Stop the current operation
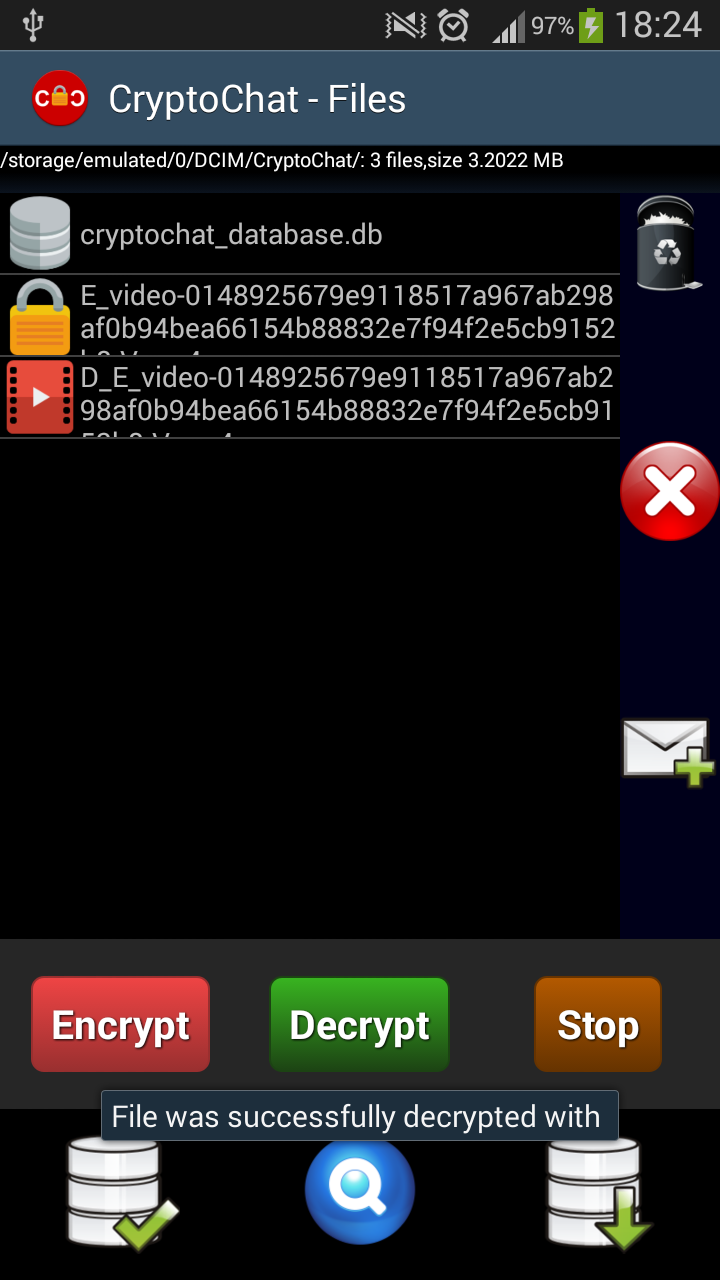The height and width of the screenshot is (1280, 720). [598, 1025]
